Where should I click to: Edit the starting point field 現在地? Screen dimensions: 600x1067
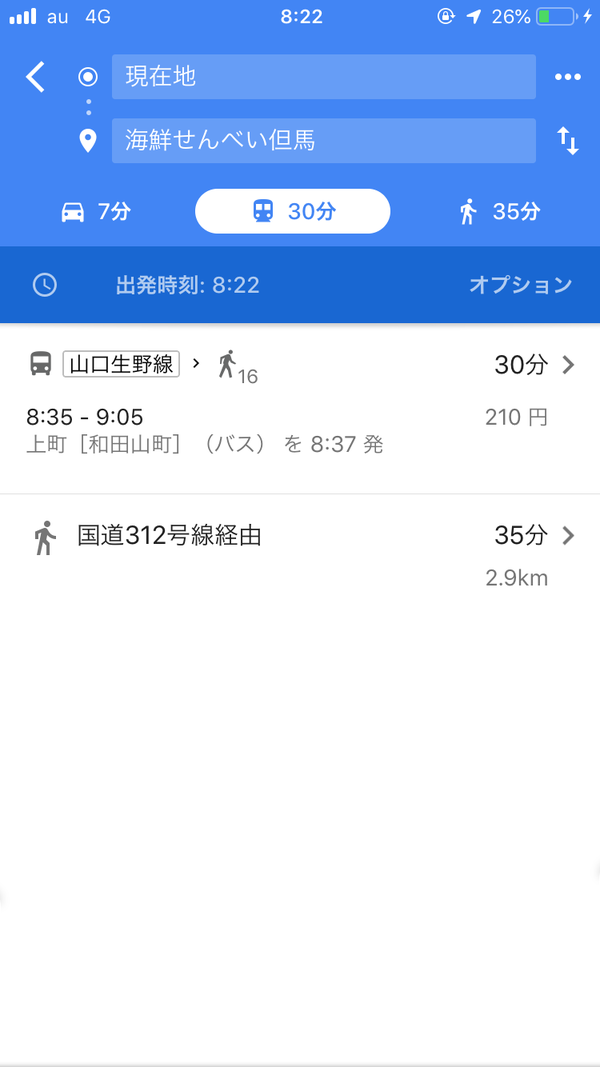click(323, 77)
